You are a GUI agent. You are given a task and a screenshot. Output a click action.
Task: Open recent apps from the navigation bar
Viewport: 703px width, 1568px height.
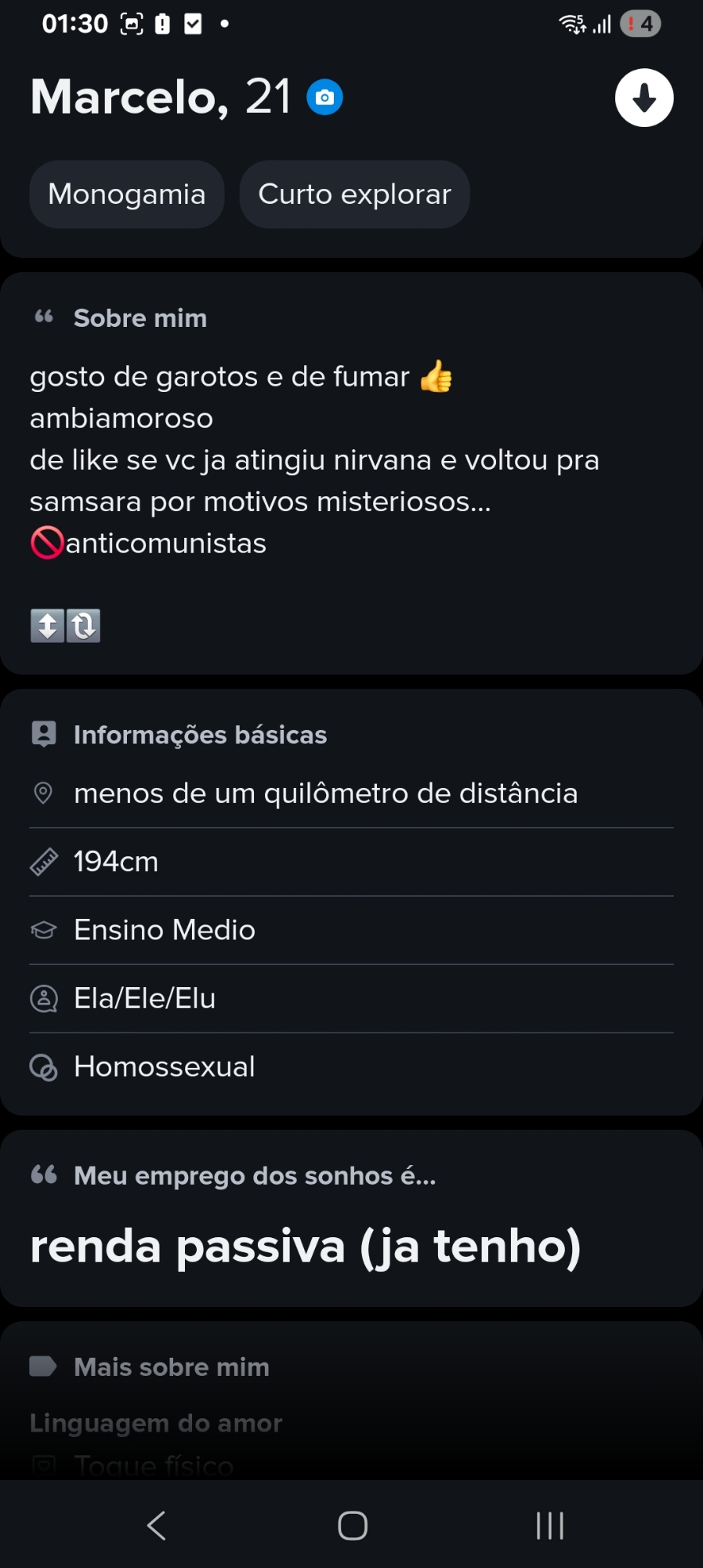(549, 1525)
